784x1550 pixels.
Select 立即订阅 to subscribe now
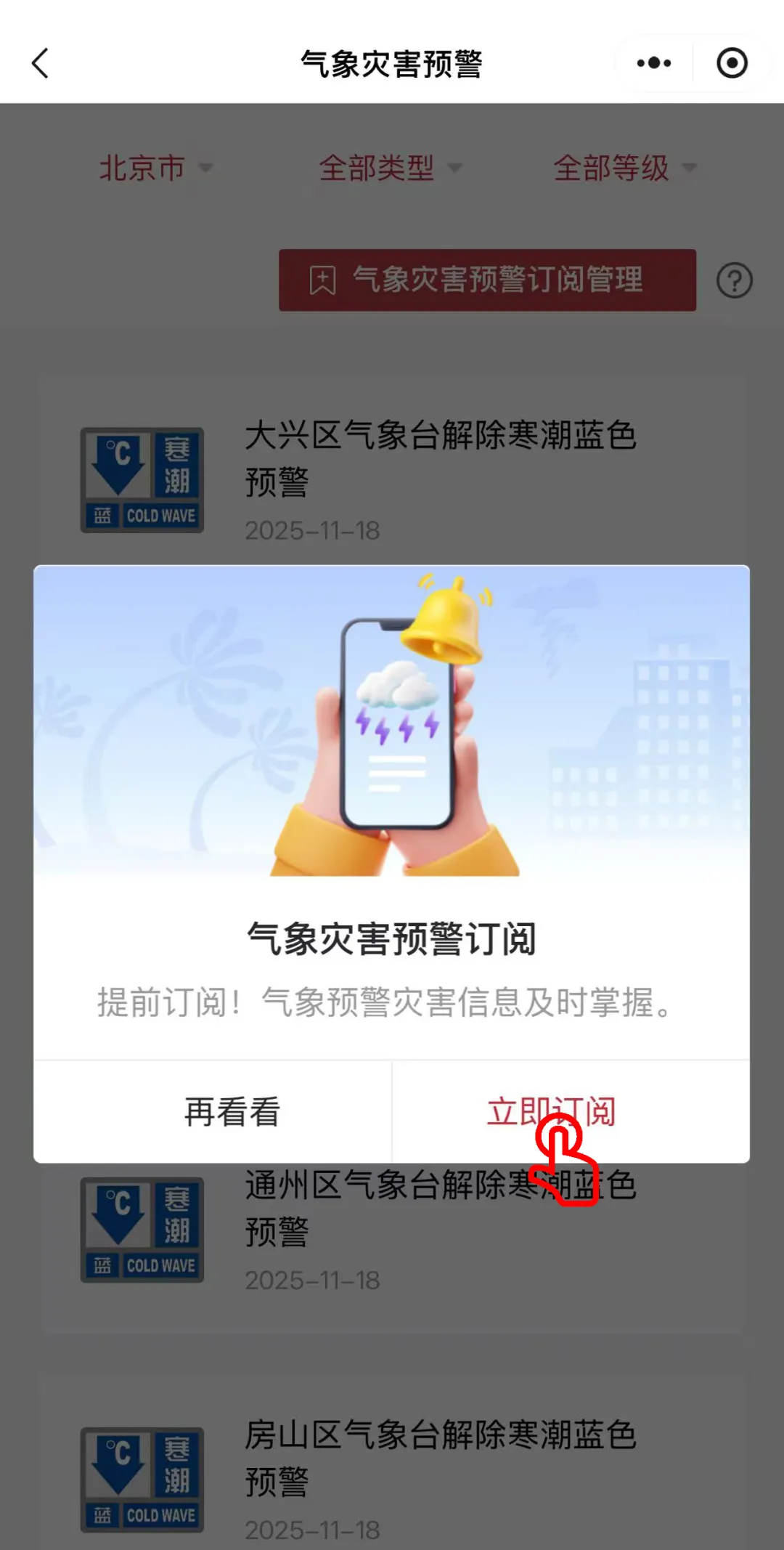552,1109
